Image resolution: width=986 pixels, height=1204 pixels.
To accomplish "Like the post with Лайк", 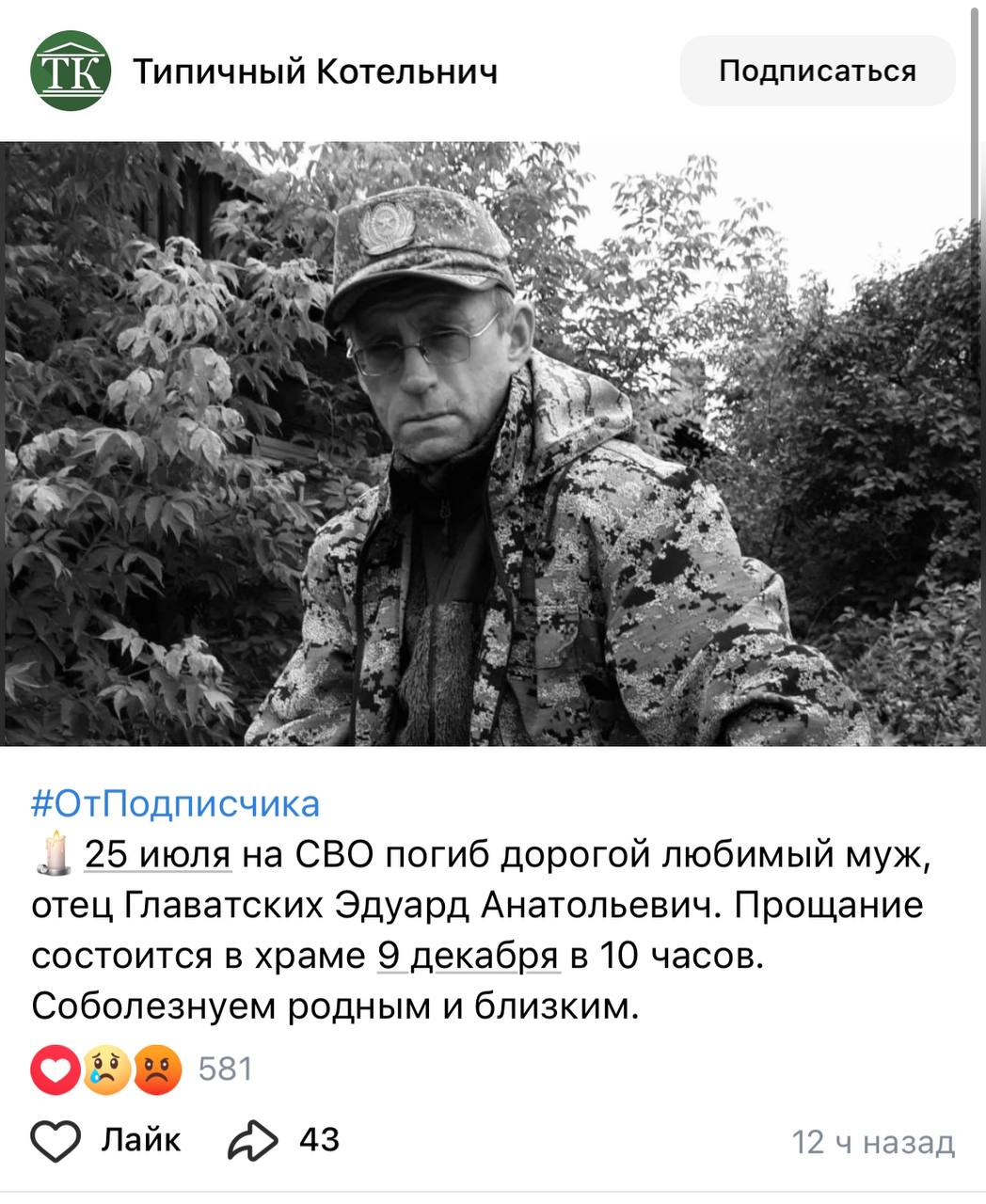I will (x=105, y=1140).
